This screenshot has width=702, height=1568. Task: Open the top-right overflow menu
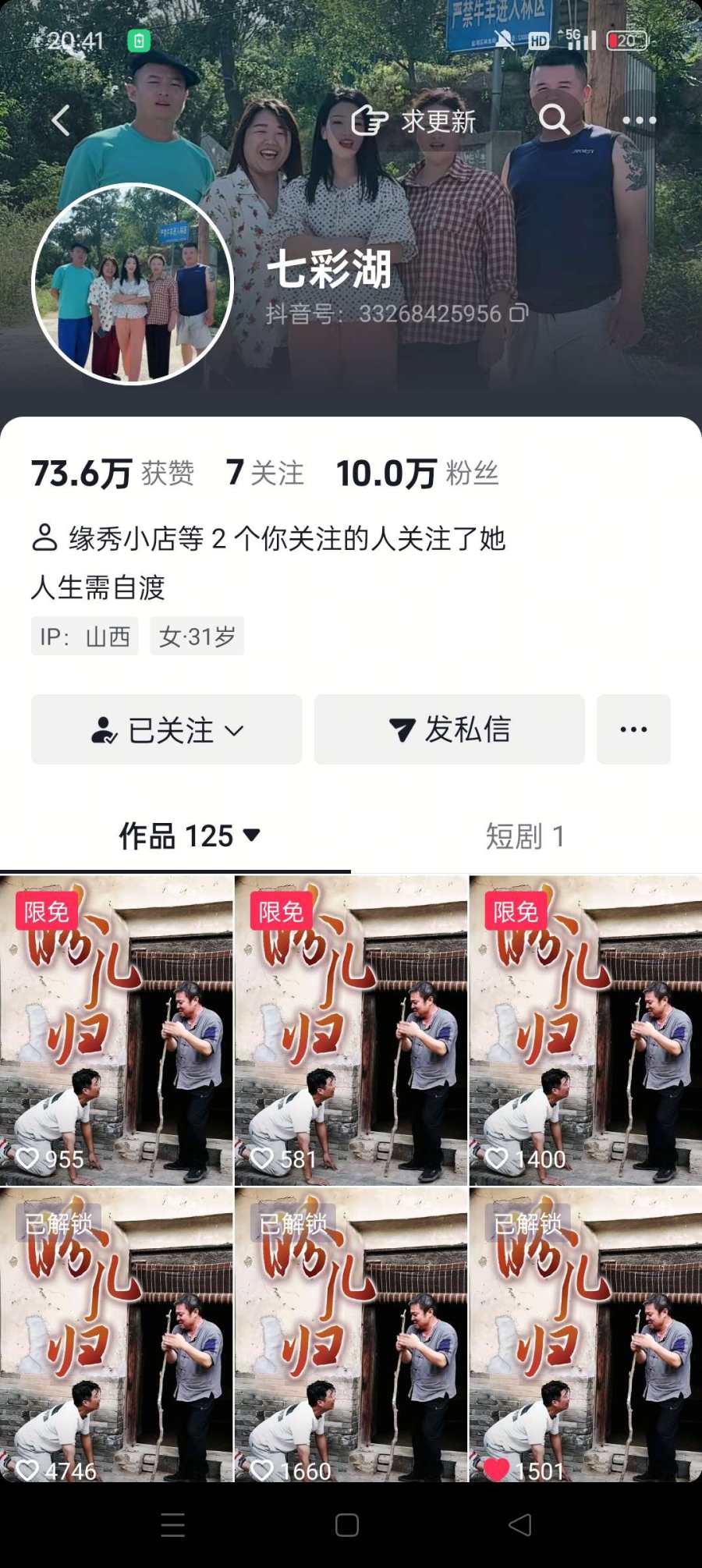(x=639, y=120)
